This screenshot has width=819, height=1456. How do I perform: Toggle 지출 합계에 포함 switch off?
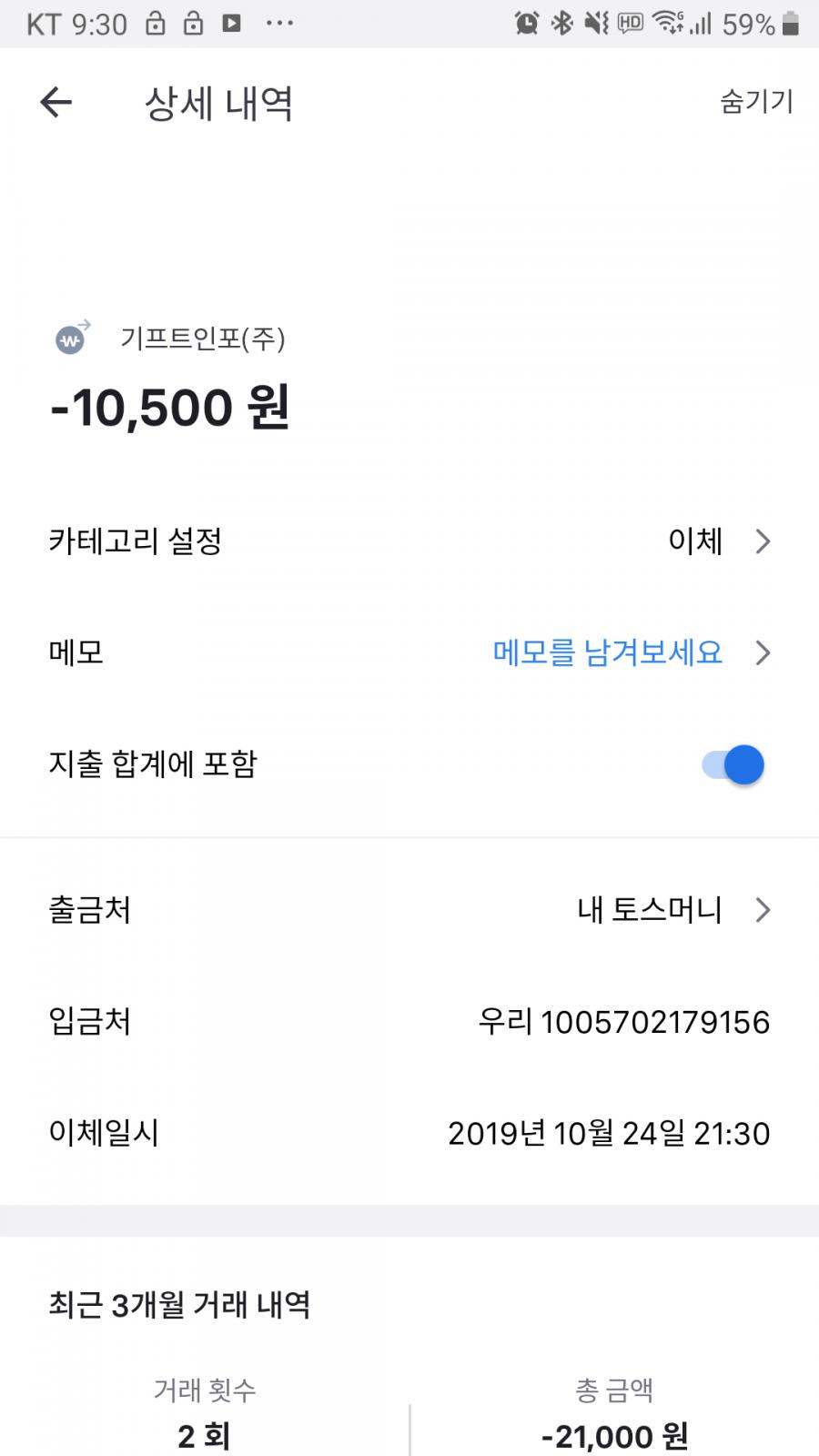(x=733, y=764)
